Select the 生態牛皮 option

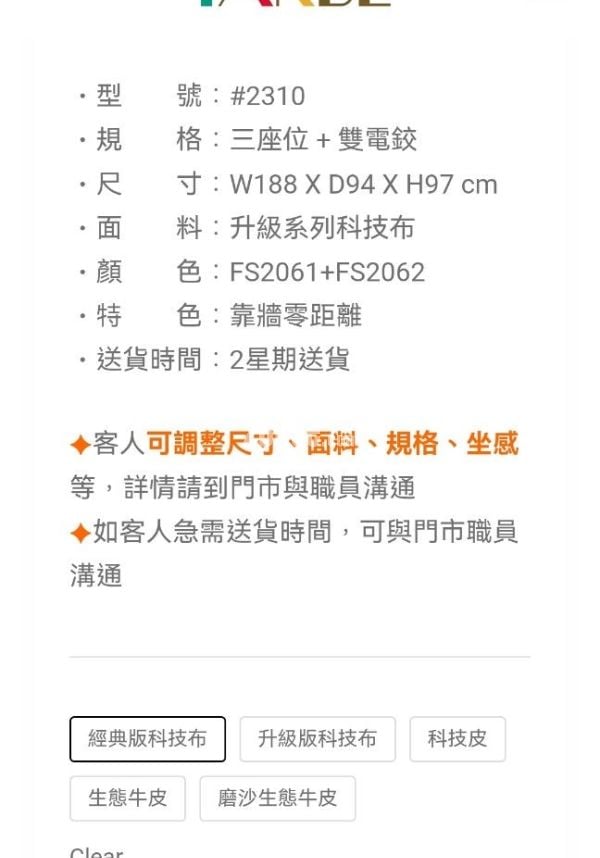pos(127,798)
